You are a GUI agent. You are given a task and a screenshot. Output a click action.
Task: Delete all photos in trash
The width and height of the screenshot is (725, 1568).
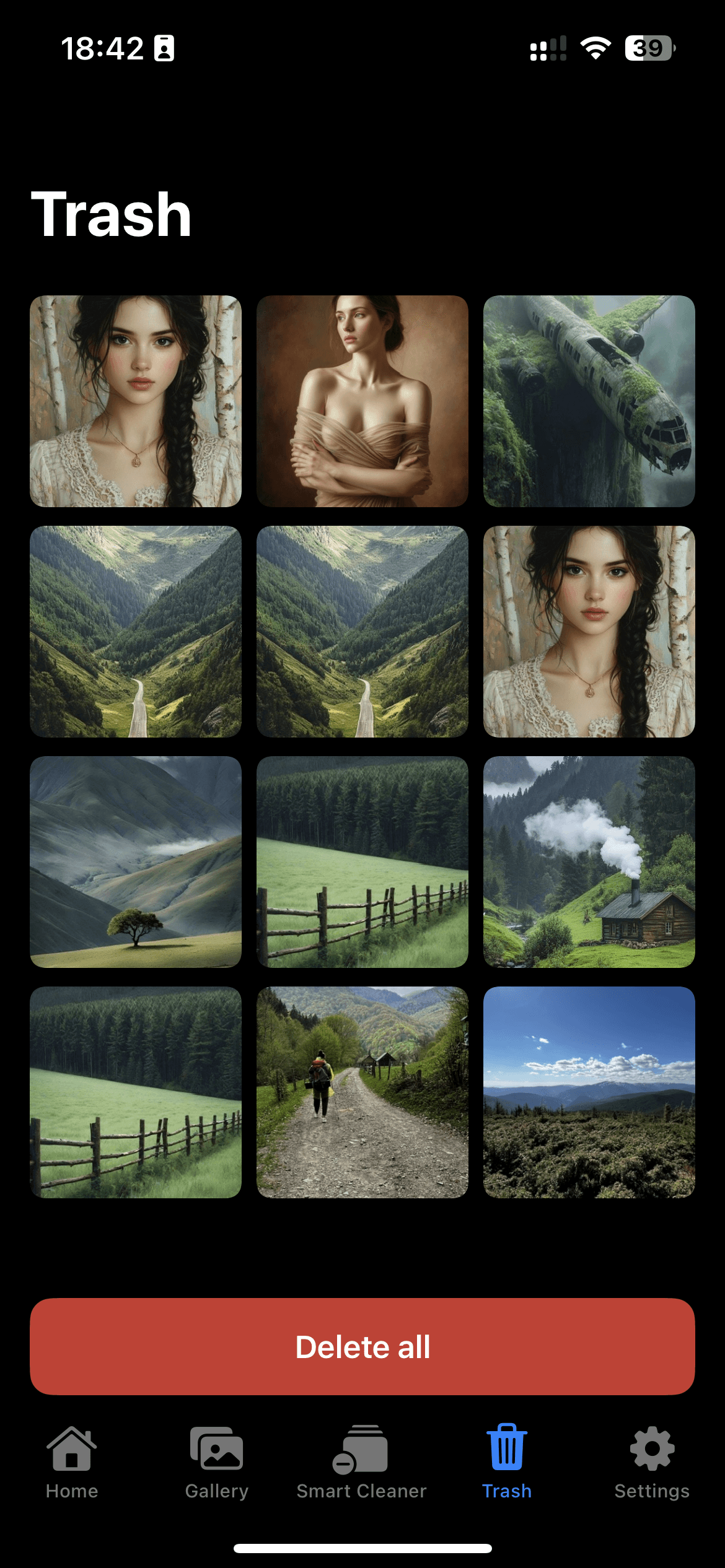point(362,1346)
